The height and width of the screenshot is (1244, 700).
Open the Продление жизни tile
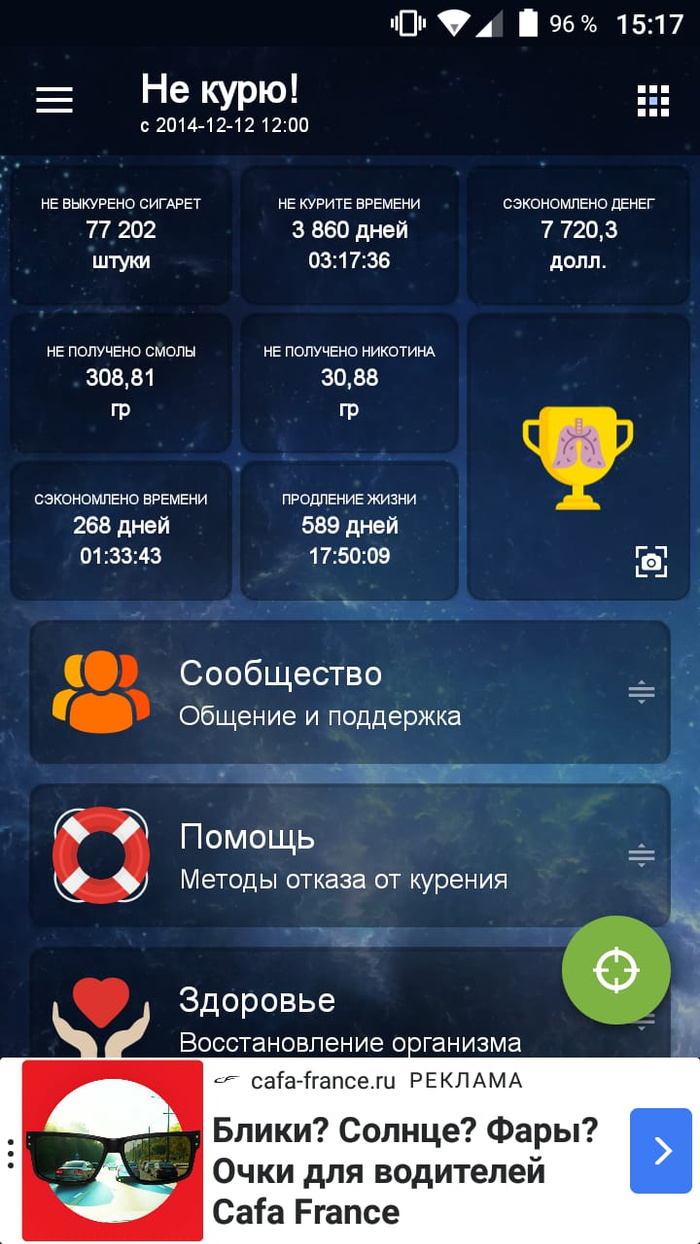[349, 527]
